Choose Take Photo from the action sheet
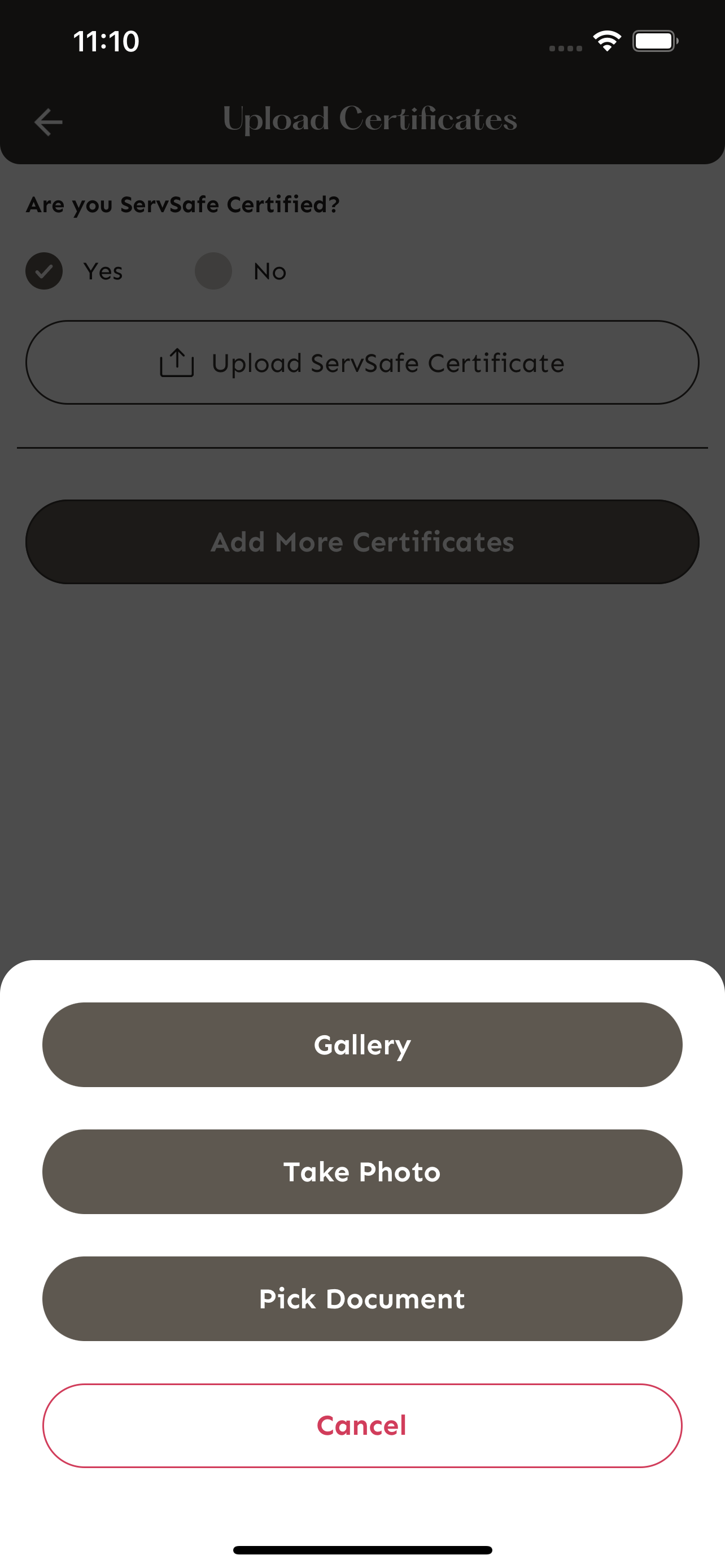Screen dimensions: 725x1568 click(x=361, y=1171)
